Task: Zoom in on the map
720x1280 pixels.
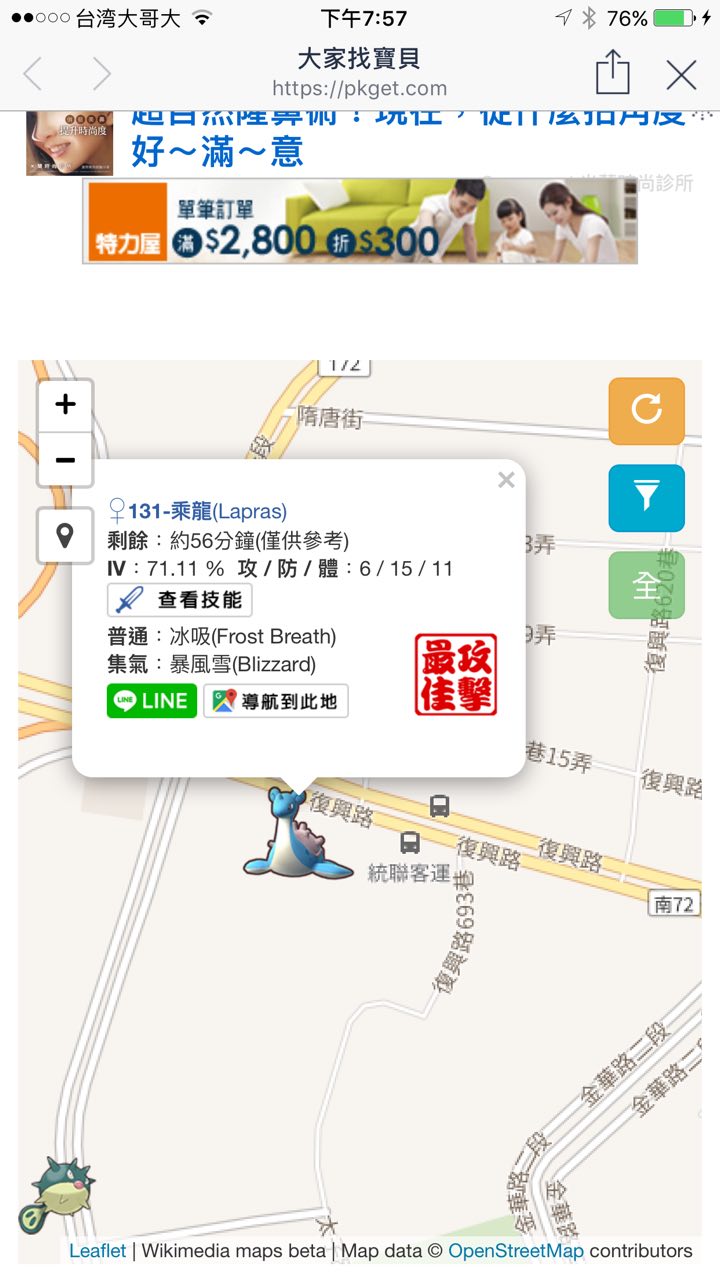Action: pos(66,405)
